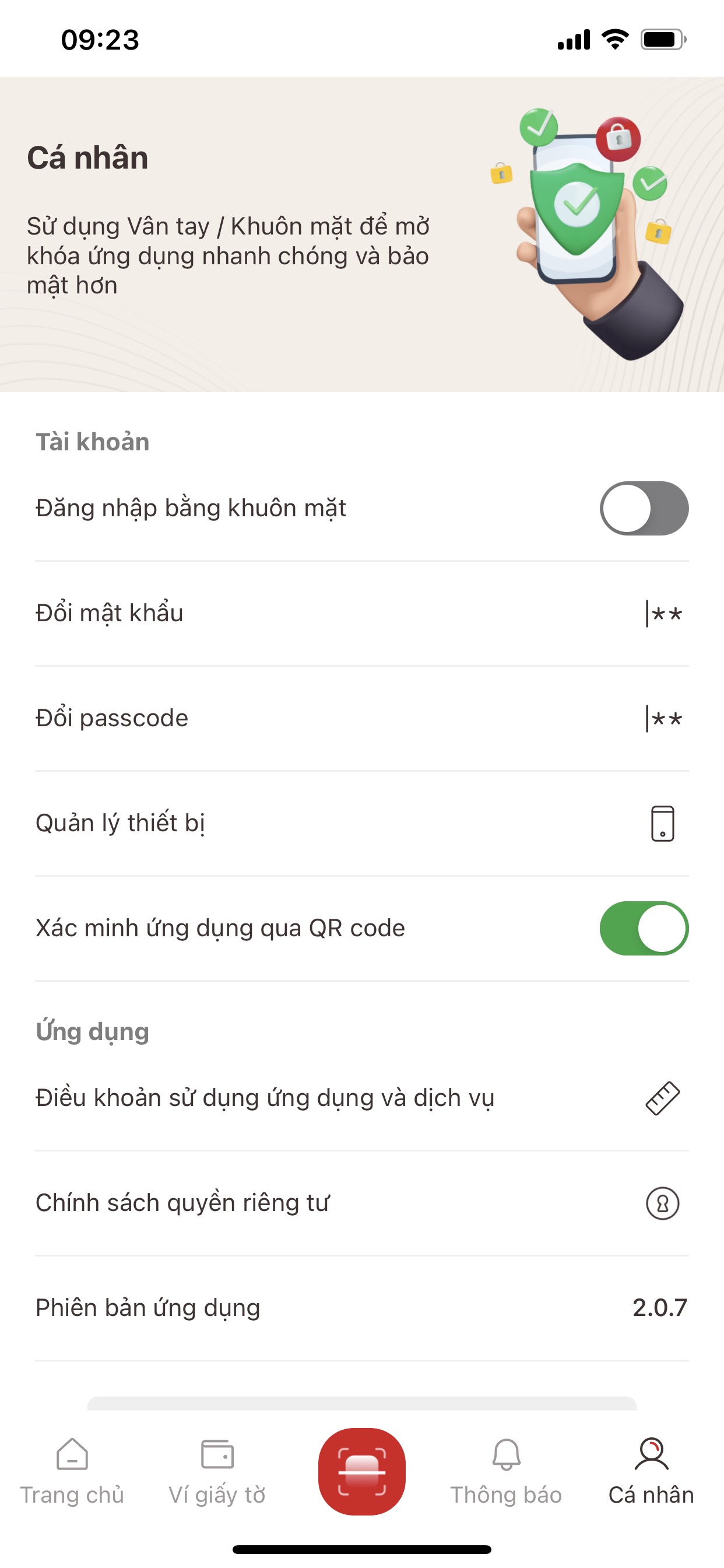
Task: Open Điều khoản sử dụng ứng dụng và dịch vụ
Action: tap(361, 1098)
